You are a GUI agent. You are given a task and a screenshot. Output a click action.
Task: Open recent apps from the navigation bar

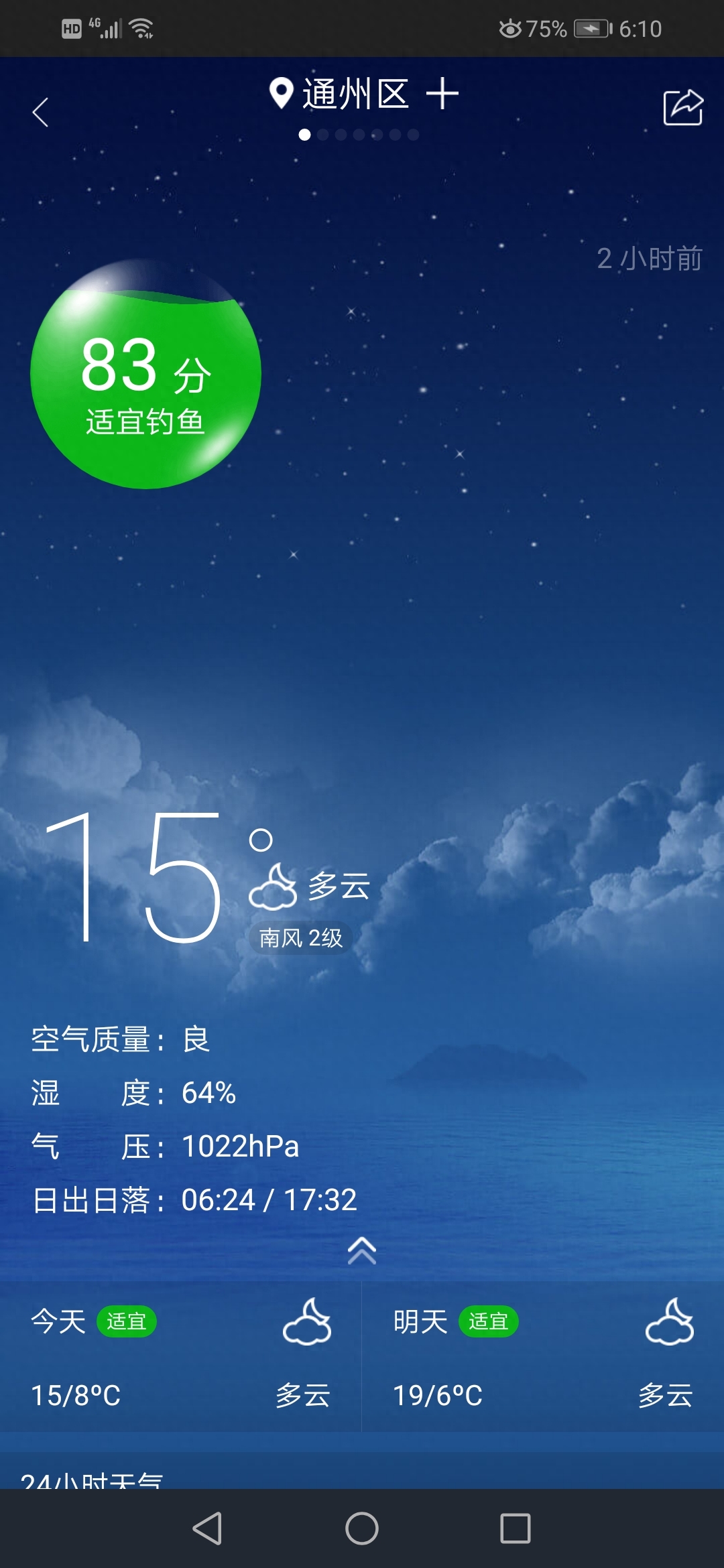coord(516,1528)
